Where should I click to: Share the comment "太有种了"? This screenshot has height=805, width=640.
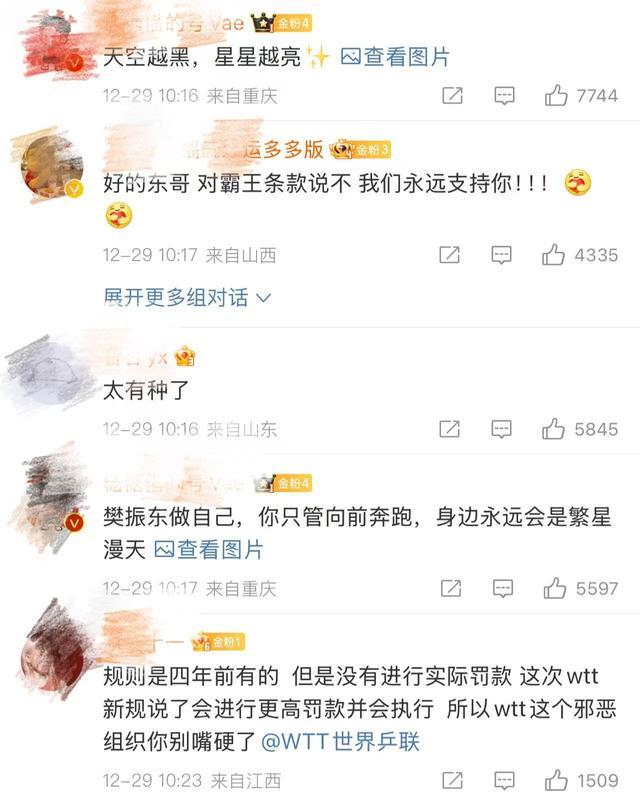(x=451, y=429)
